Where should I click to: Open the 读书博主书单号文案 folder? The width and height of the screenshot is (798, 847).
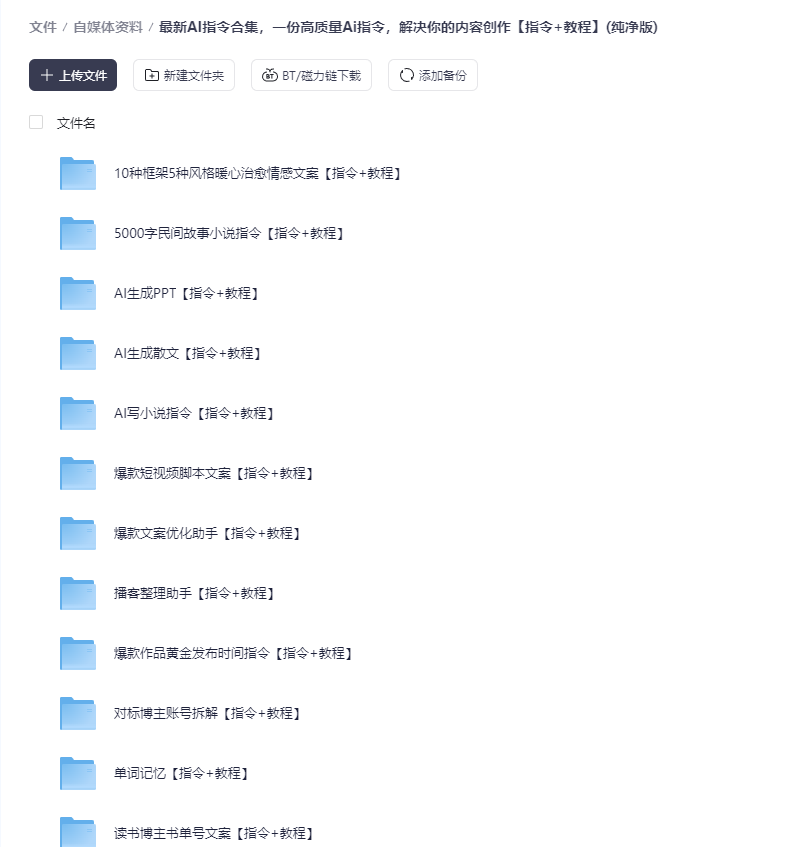click(213, 832)
